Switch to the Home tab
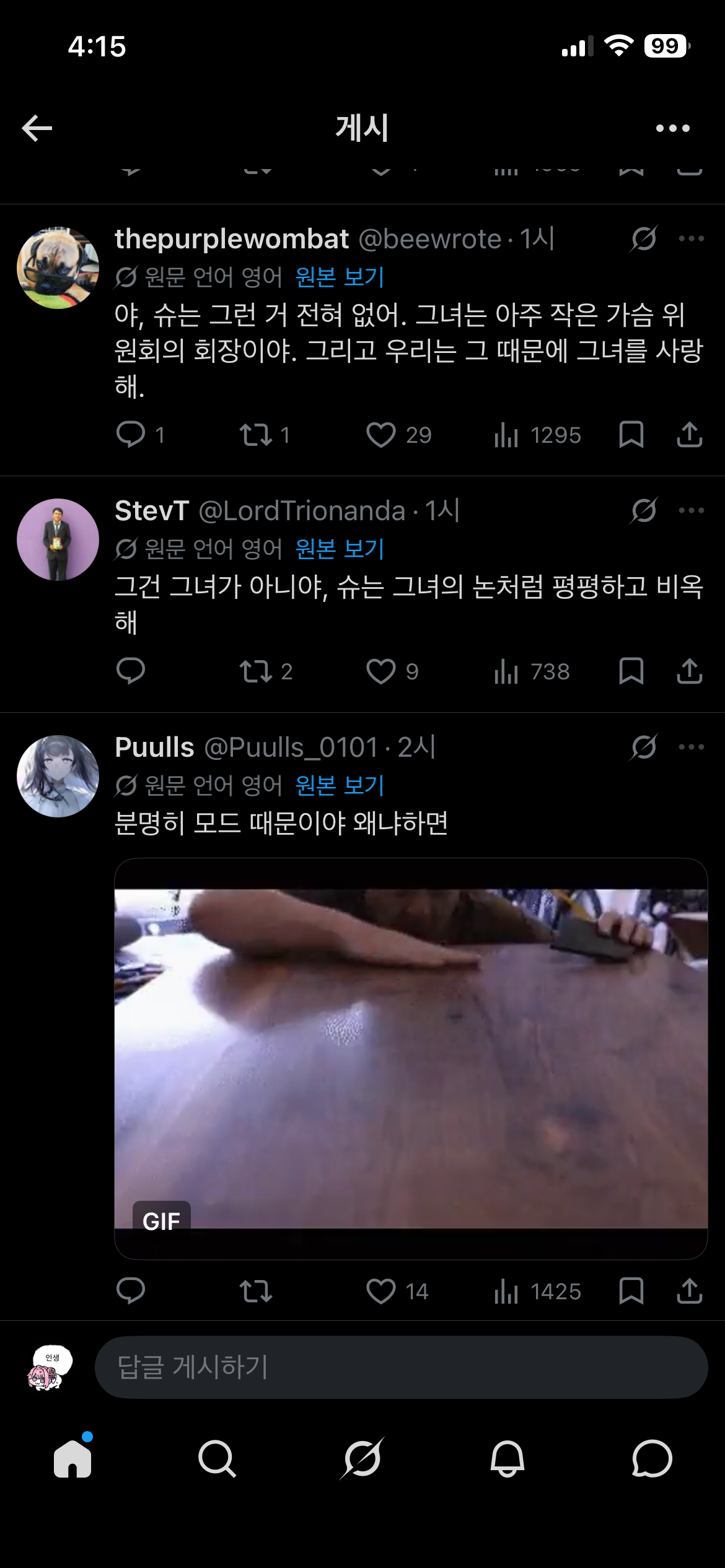This screenshot has height=1568, width=725. 72,1458
